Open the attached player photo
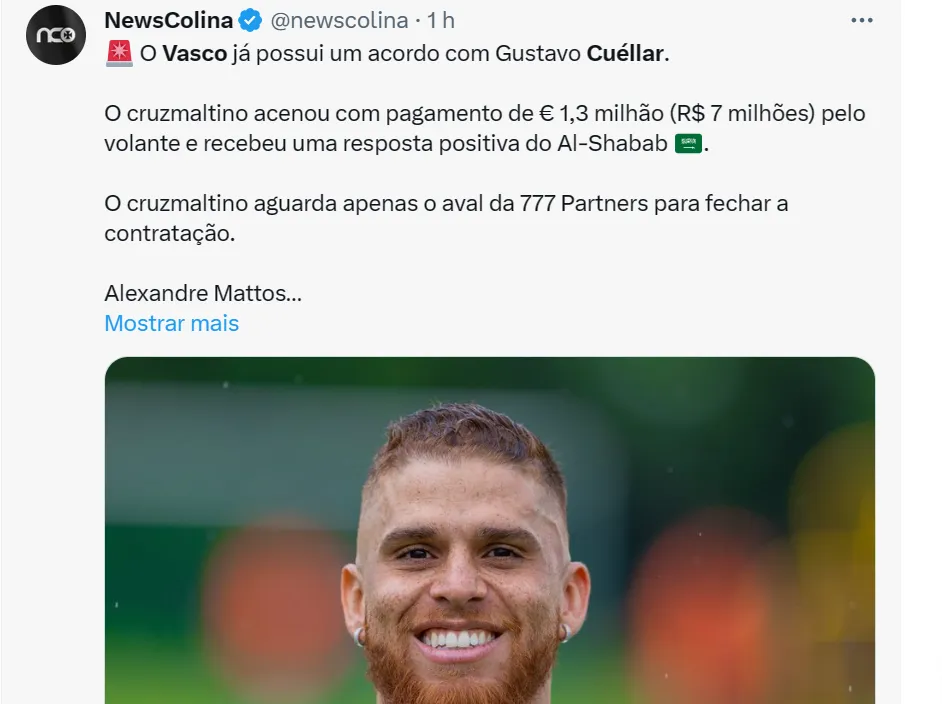 pos(489,530)
